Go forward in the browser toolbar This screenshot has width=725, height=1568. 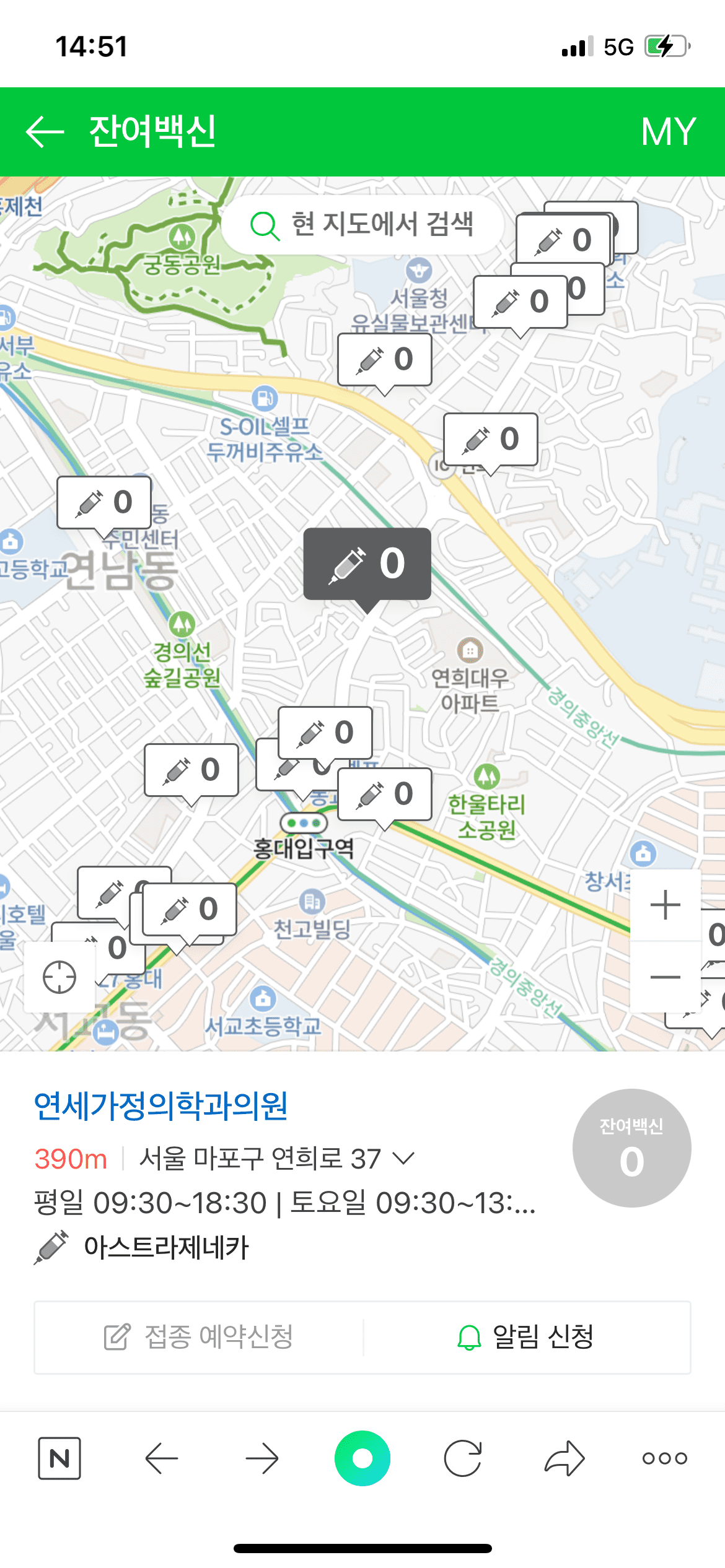(x=262, y=1458)
